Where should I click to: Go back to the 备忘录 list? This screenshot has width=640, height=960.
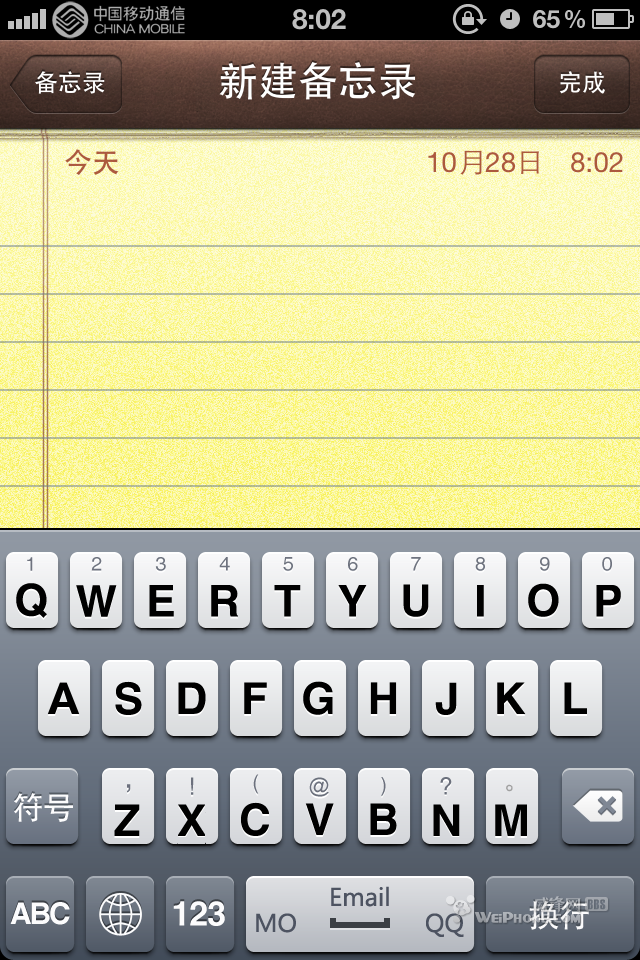68,83
